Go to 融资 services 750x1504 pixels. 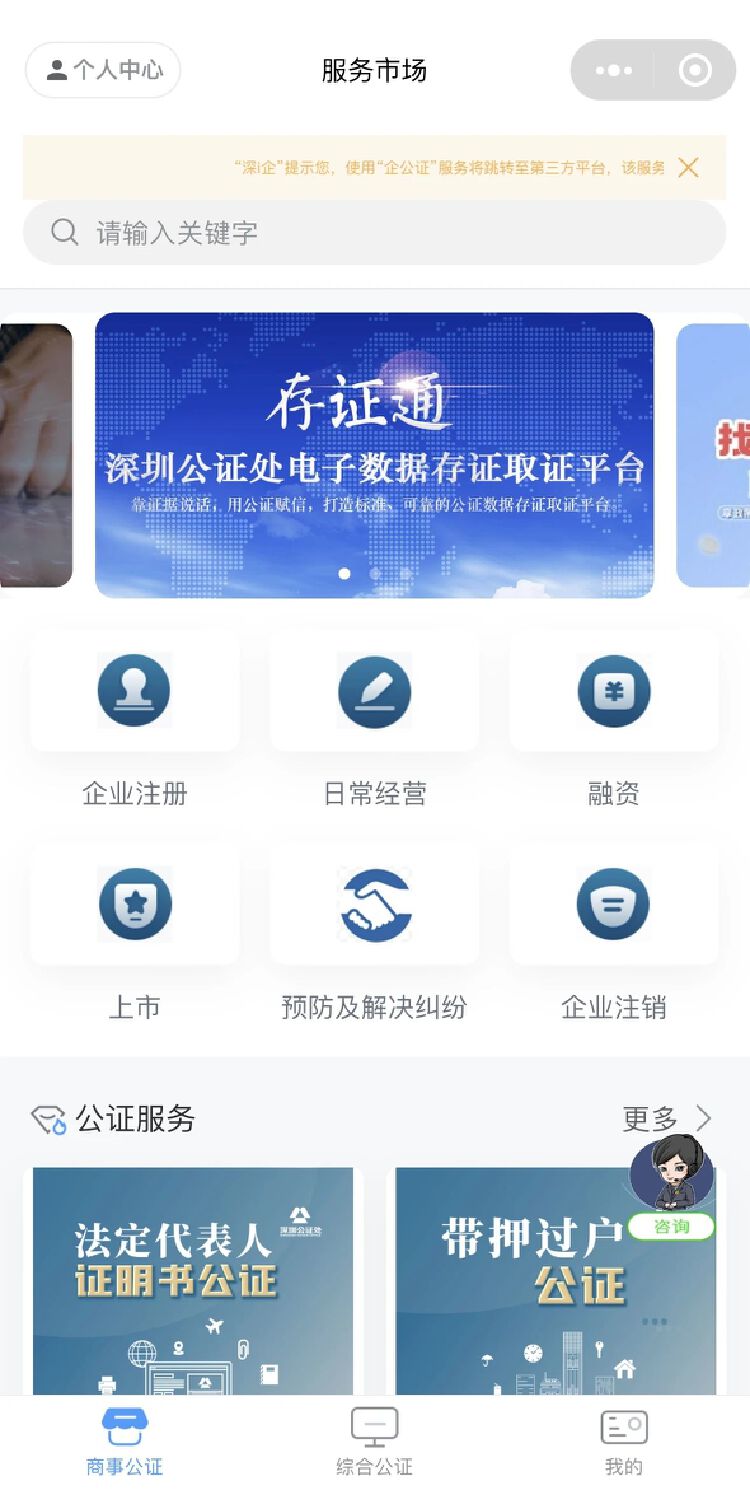614,691
